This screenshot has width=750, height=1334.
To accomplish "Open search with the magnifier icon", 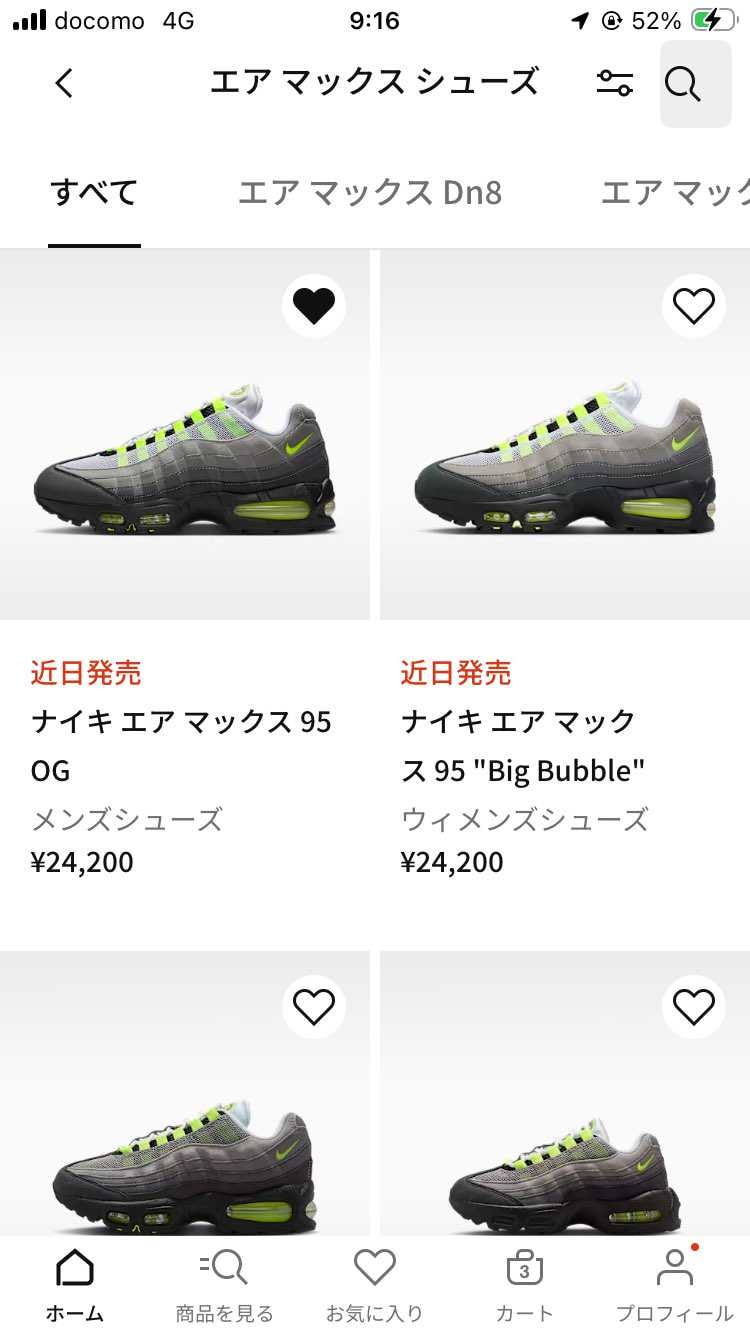I will 683,84.
